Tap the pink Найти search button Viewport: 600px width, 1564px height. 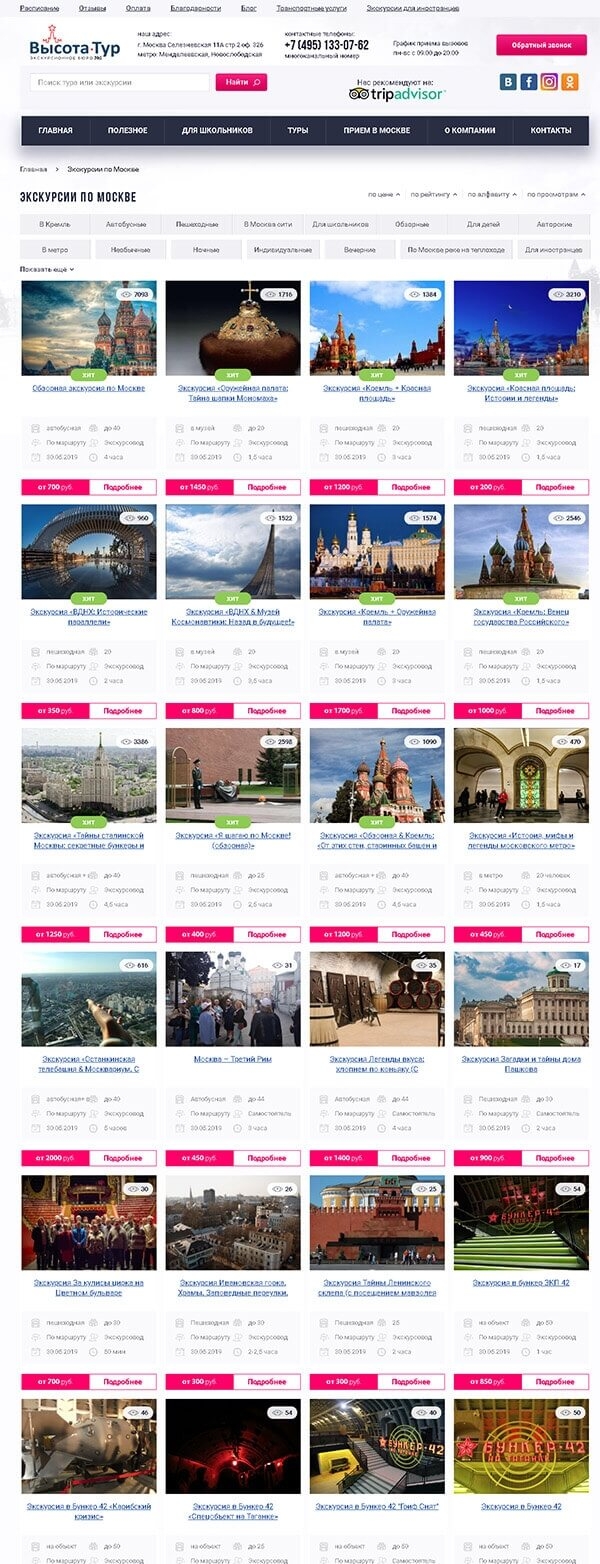point(241,82)
